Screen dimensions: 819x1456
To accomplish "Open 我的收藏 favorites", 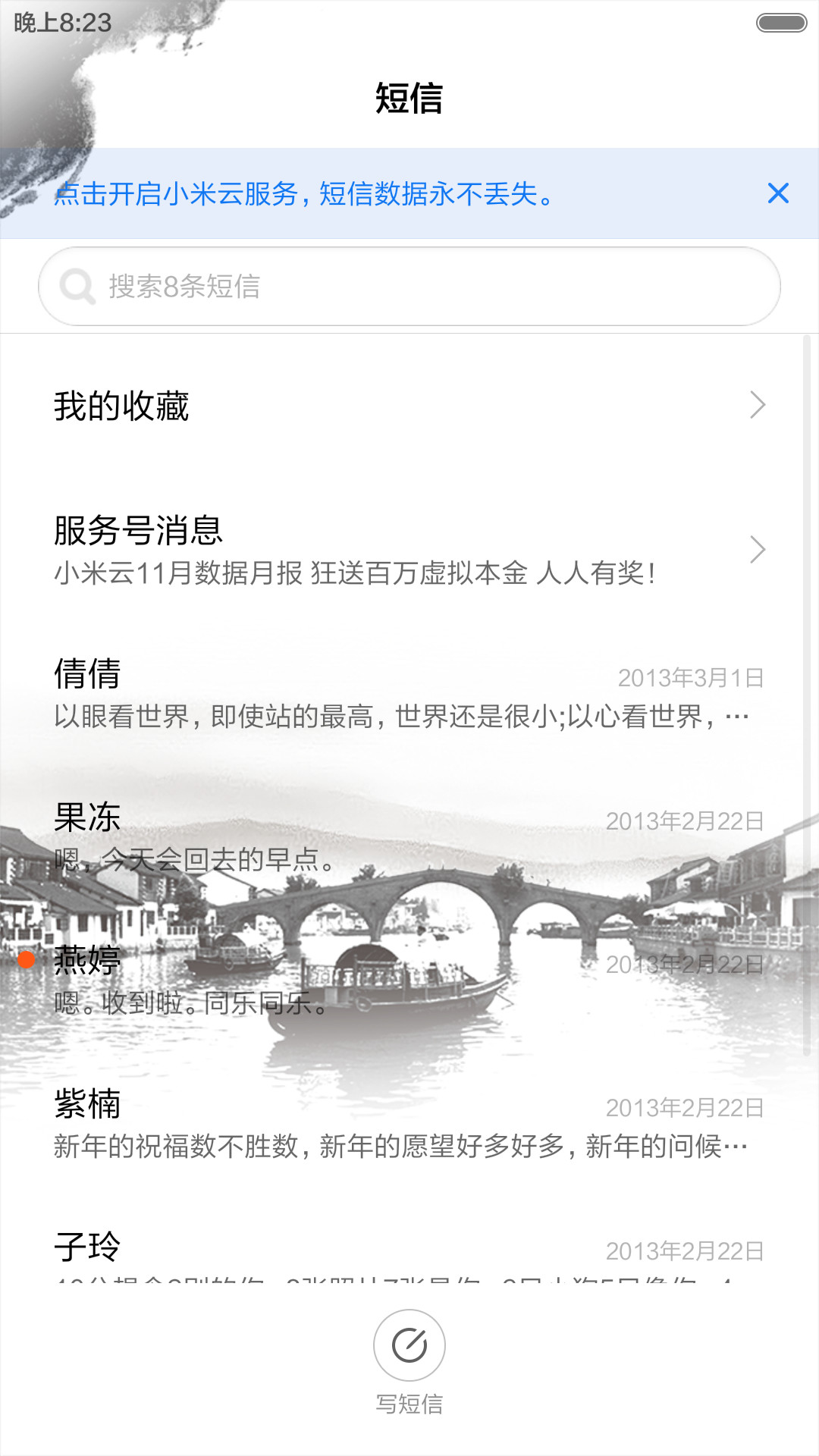I will [409, 406].
